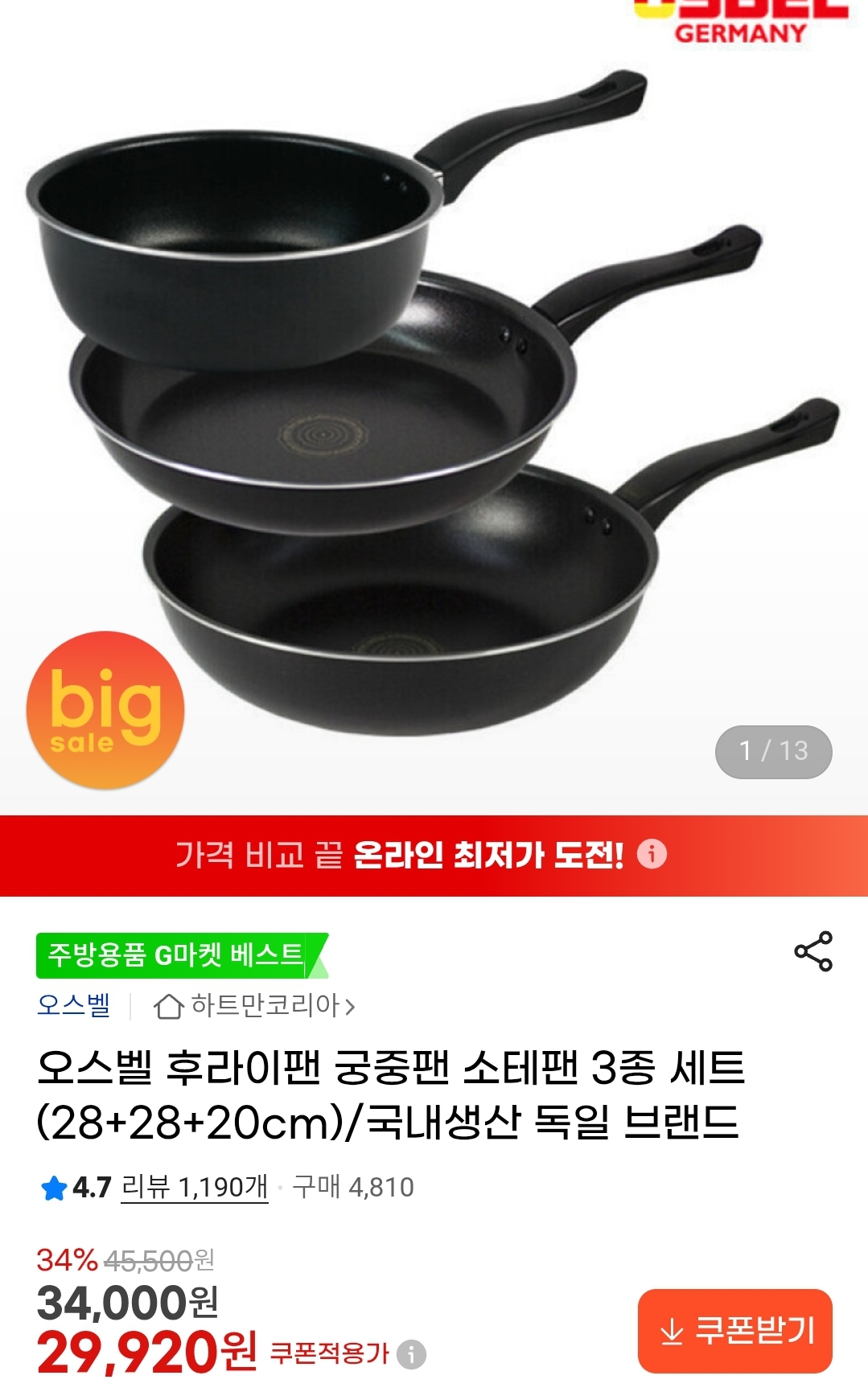This screenshot has height=1400, width=868.
Task: Tap the 주방용품 G마켓 베스트 badge
Action: (x=182, y=955)
